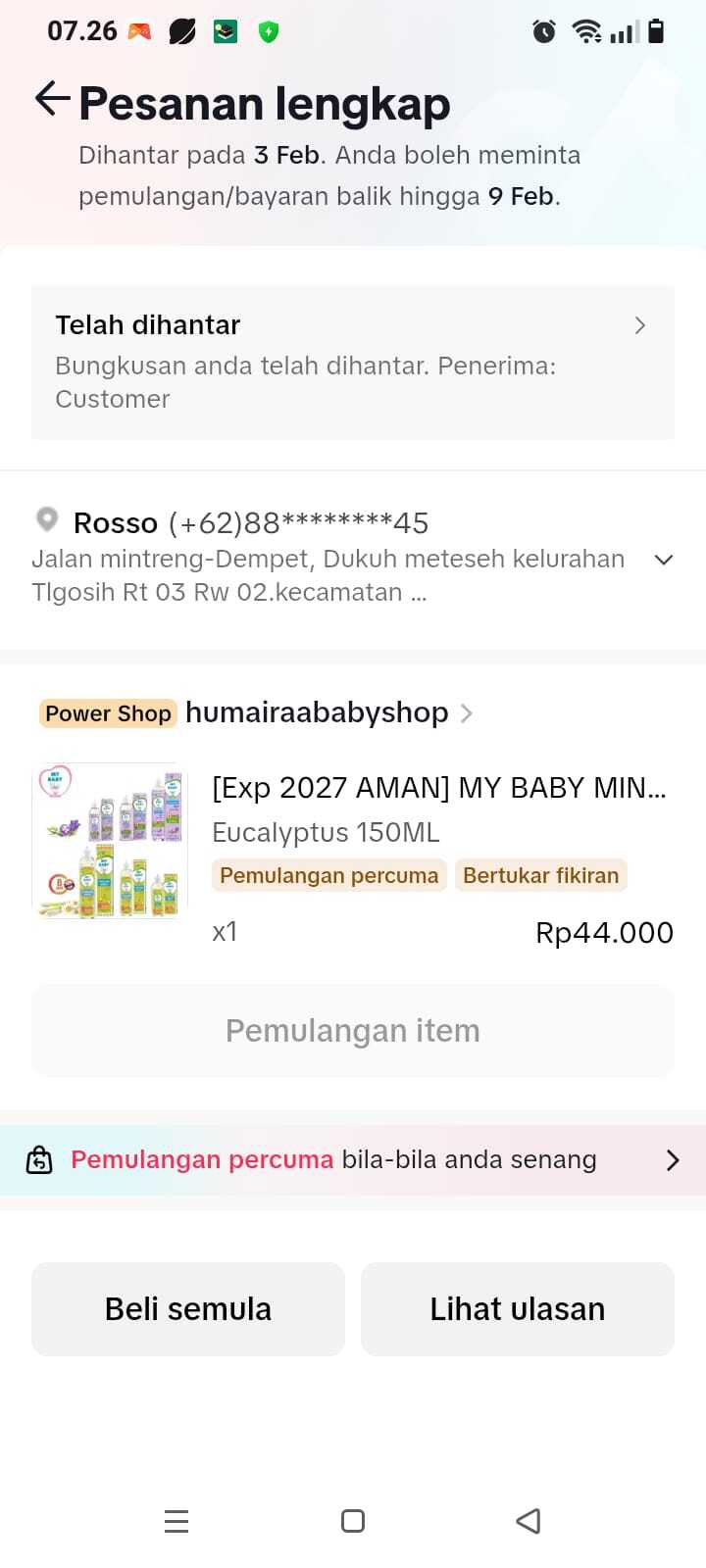Open the Pemulangan percuma info banner
The image size is (706, 1568).
(353, 1160)
